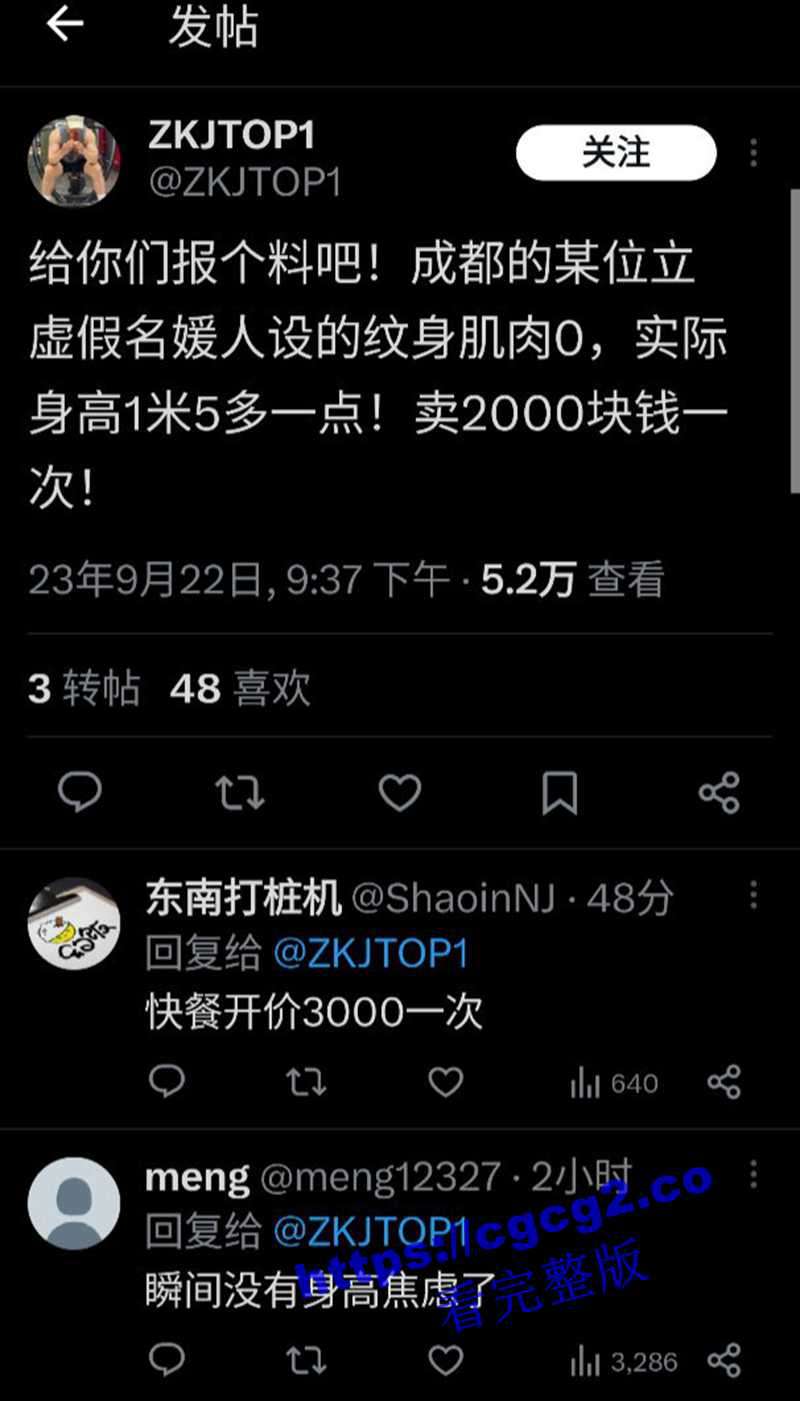Open ZKJTOP1's profile picture
Viewport: 800px width, 1401px height.
(74, 160)
